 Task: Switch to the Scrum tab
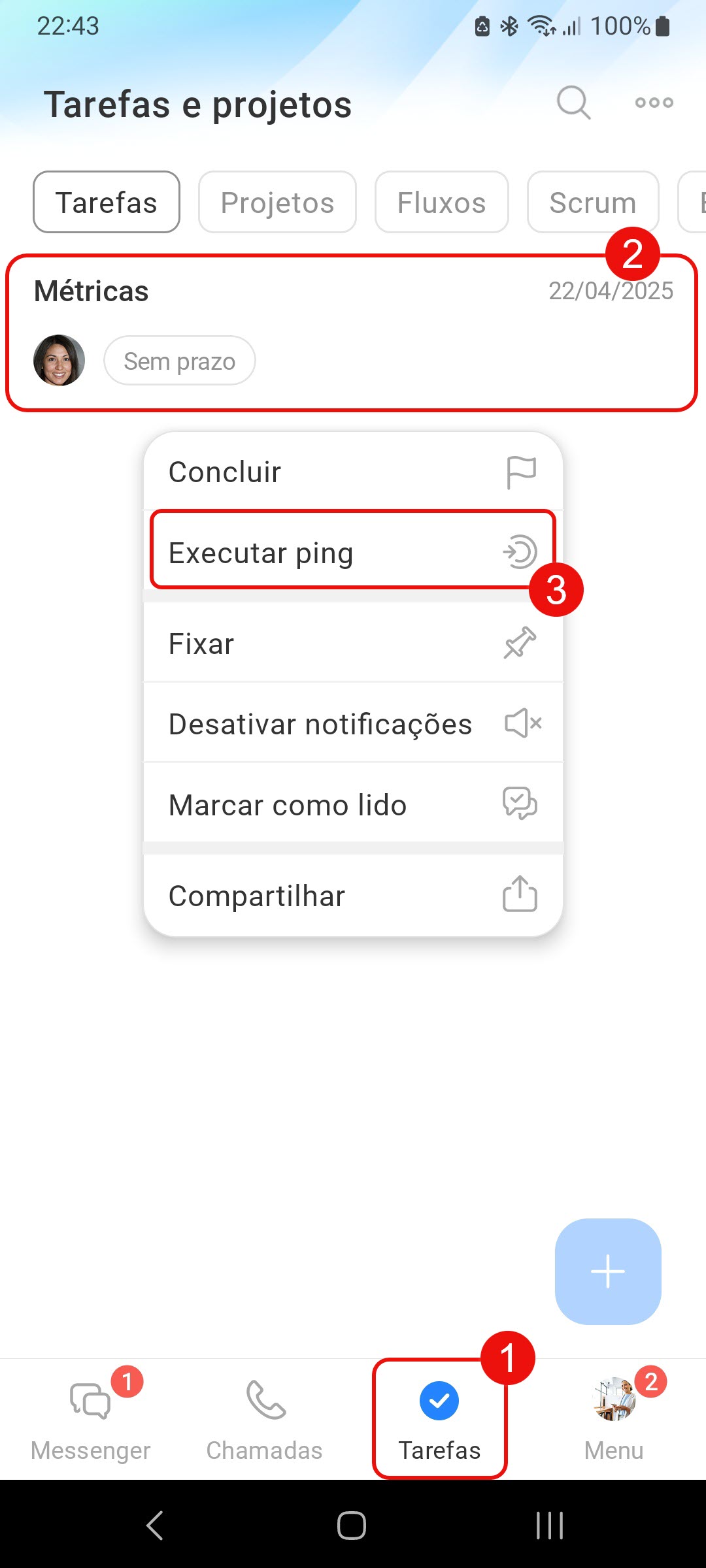(592, 203)
